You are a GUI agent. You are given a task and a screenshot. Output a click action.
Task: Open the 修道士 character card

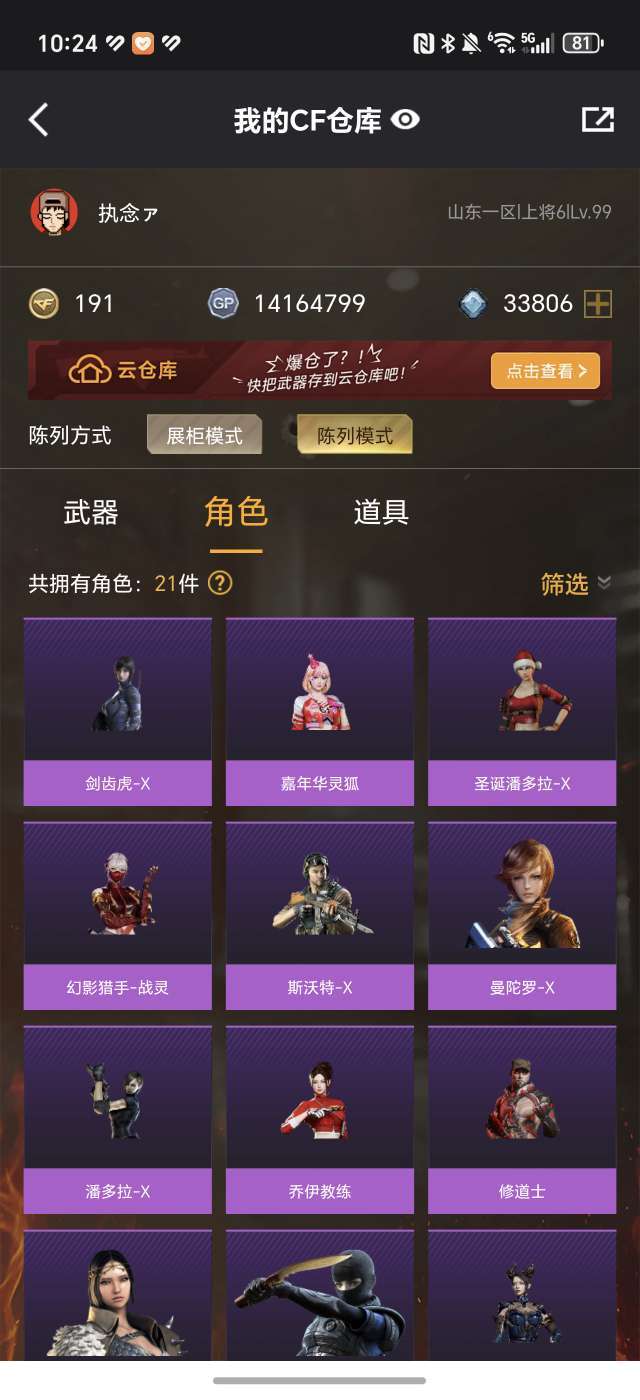click(522, 1120)
